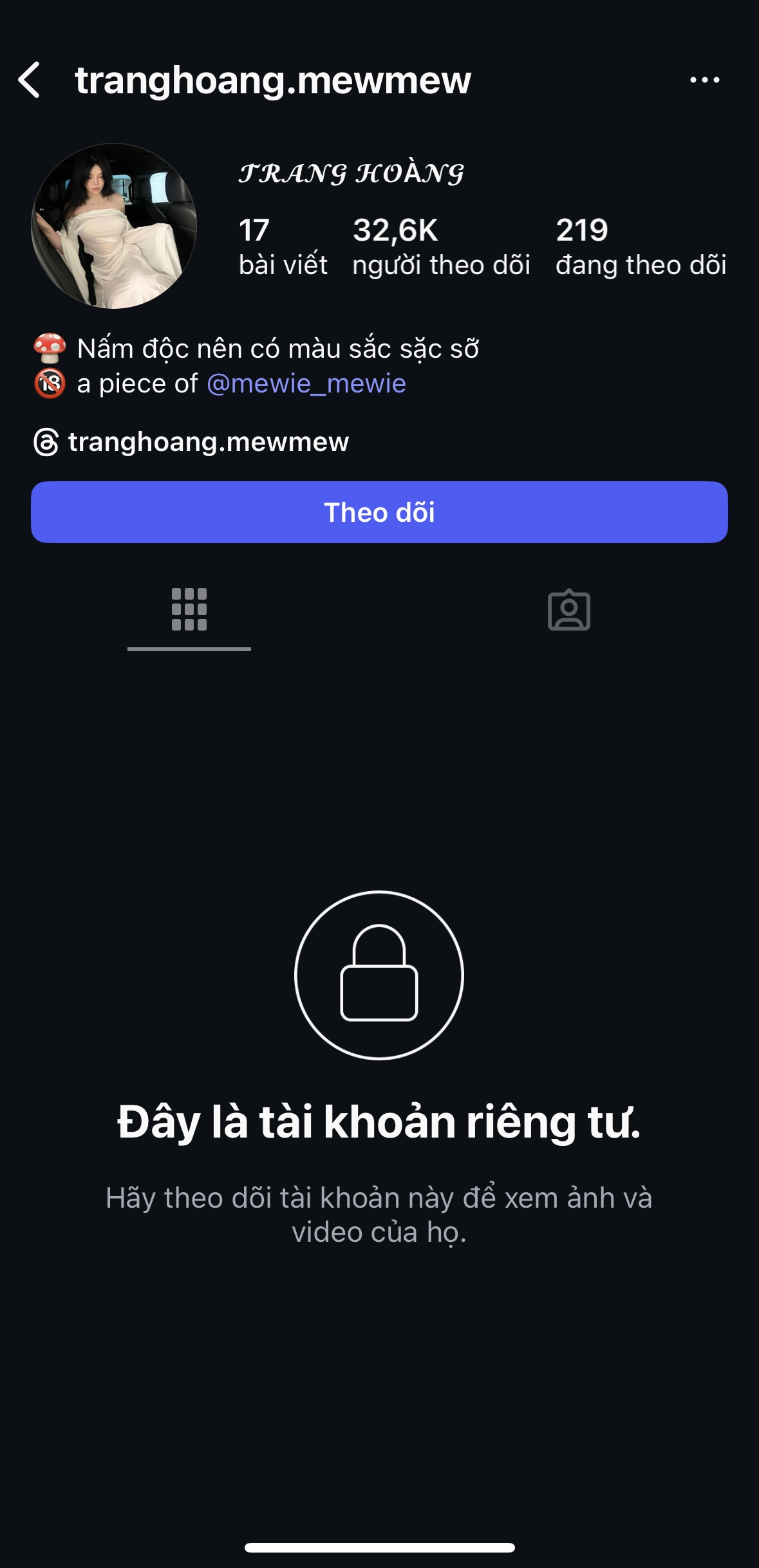
Task: Open the @mewie_mewie mention link
Action: (306, 383)
